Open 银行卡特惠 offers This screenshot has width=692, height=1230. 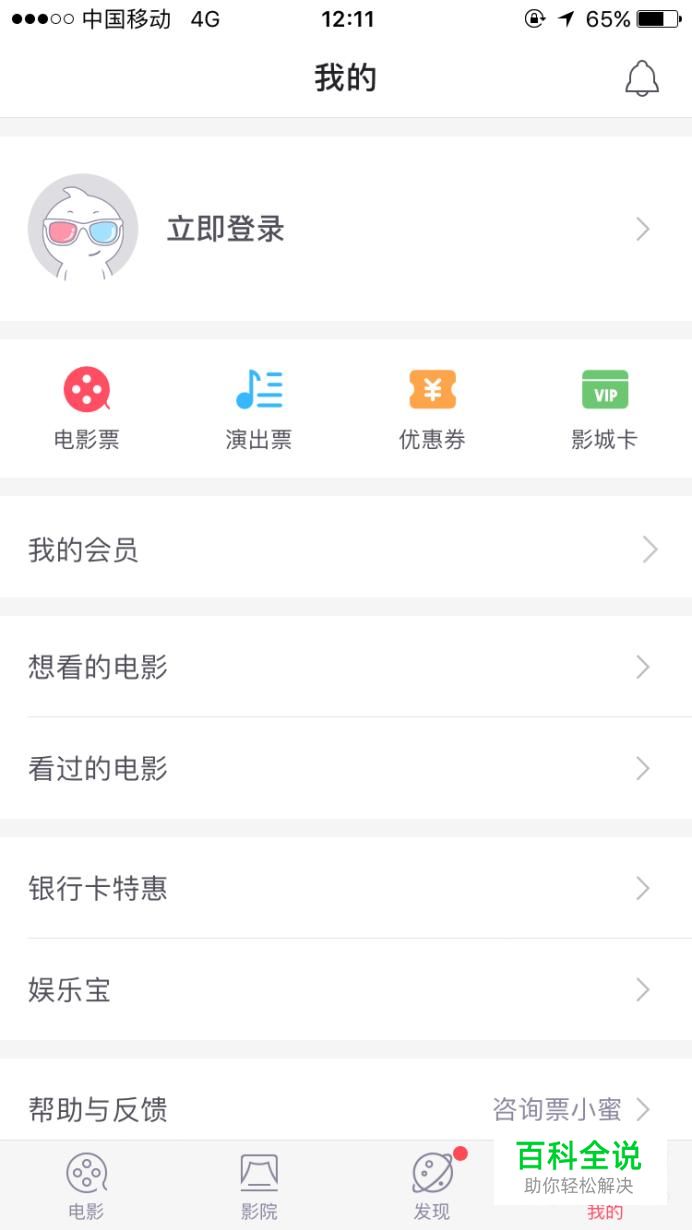[x=346, y=888]
